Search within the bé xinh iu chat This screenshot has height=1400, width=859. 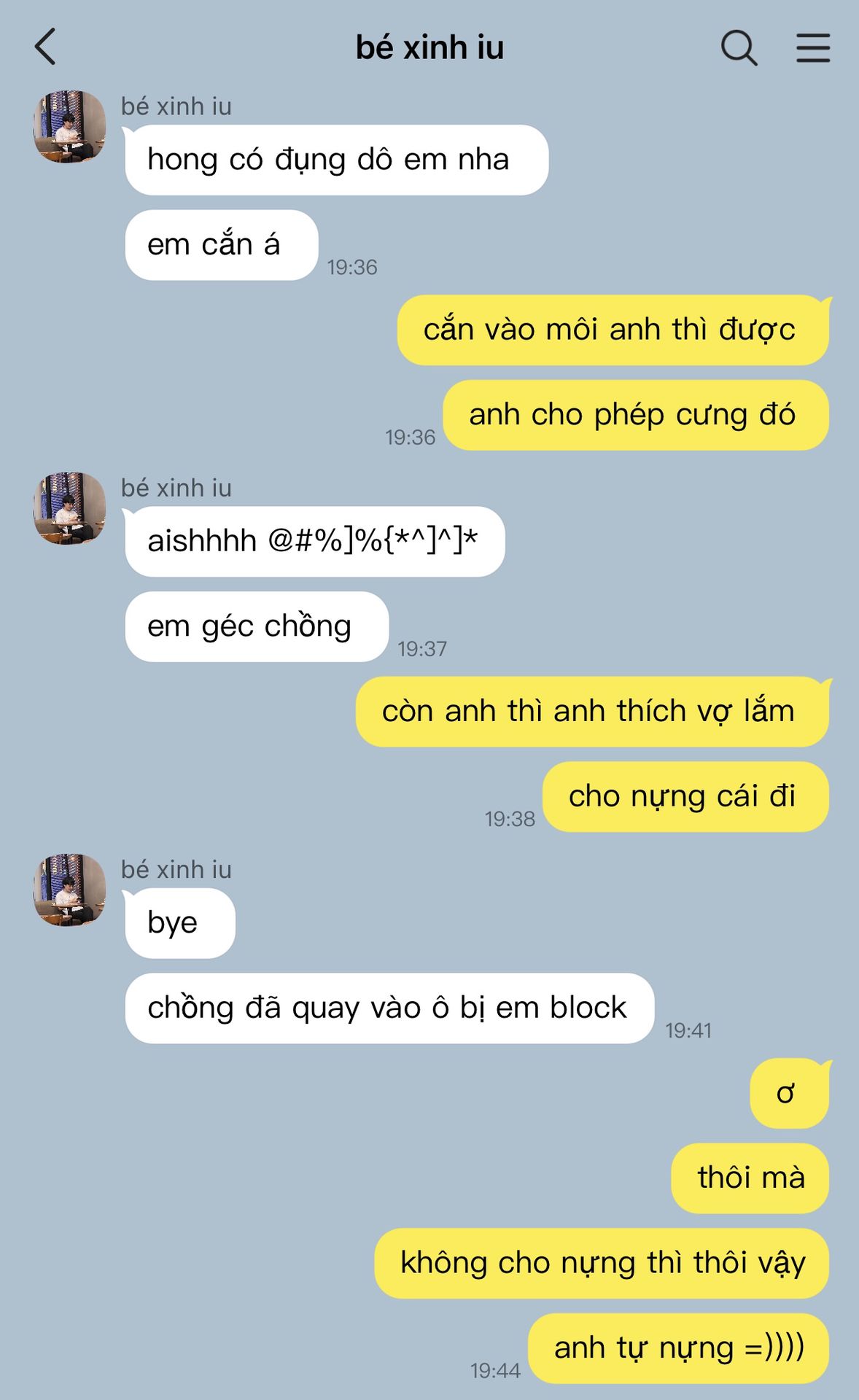click(739, 48)
